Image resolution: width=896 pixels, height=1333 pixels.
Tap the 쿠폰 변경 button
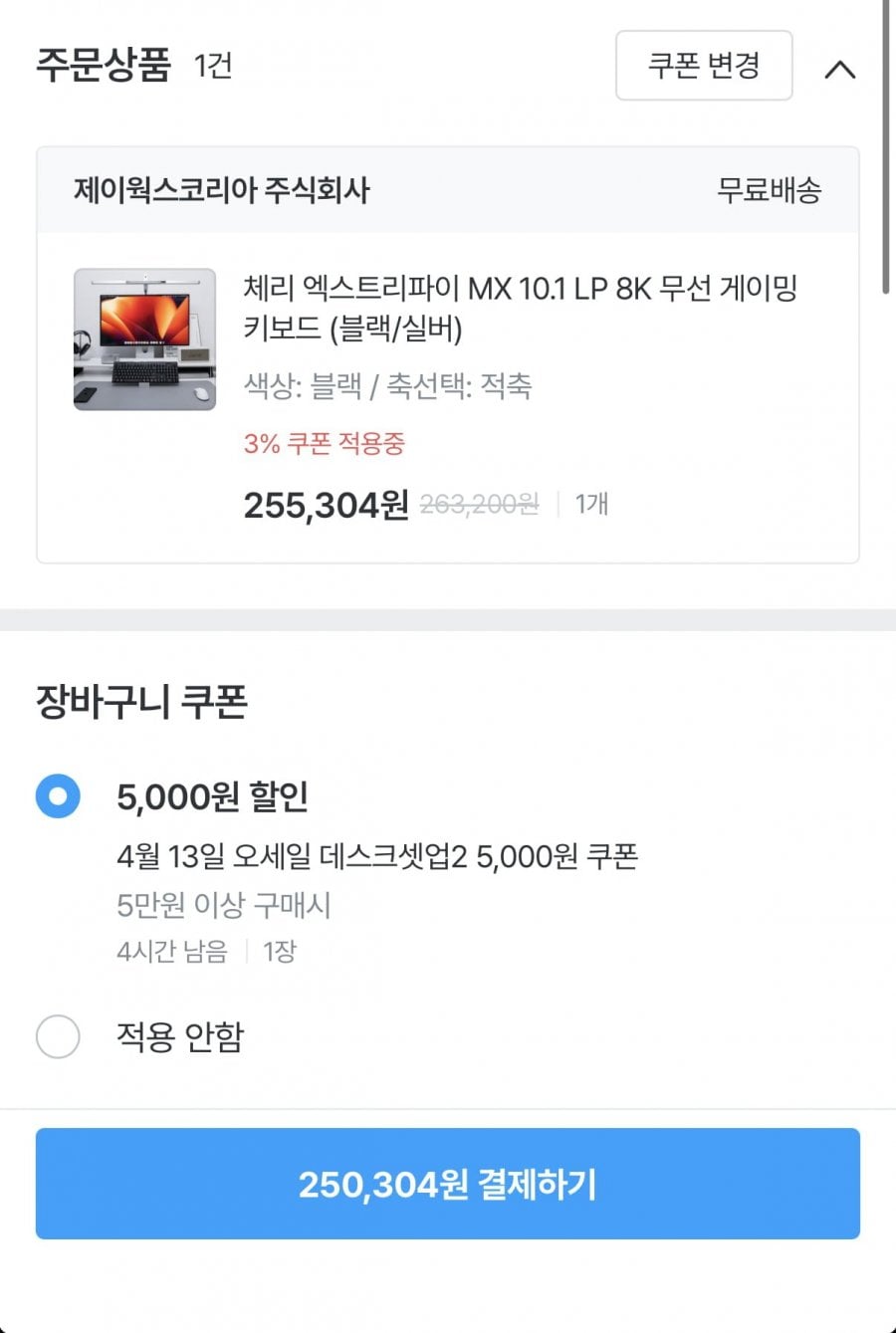[x=704, y=66]
